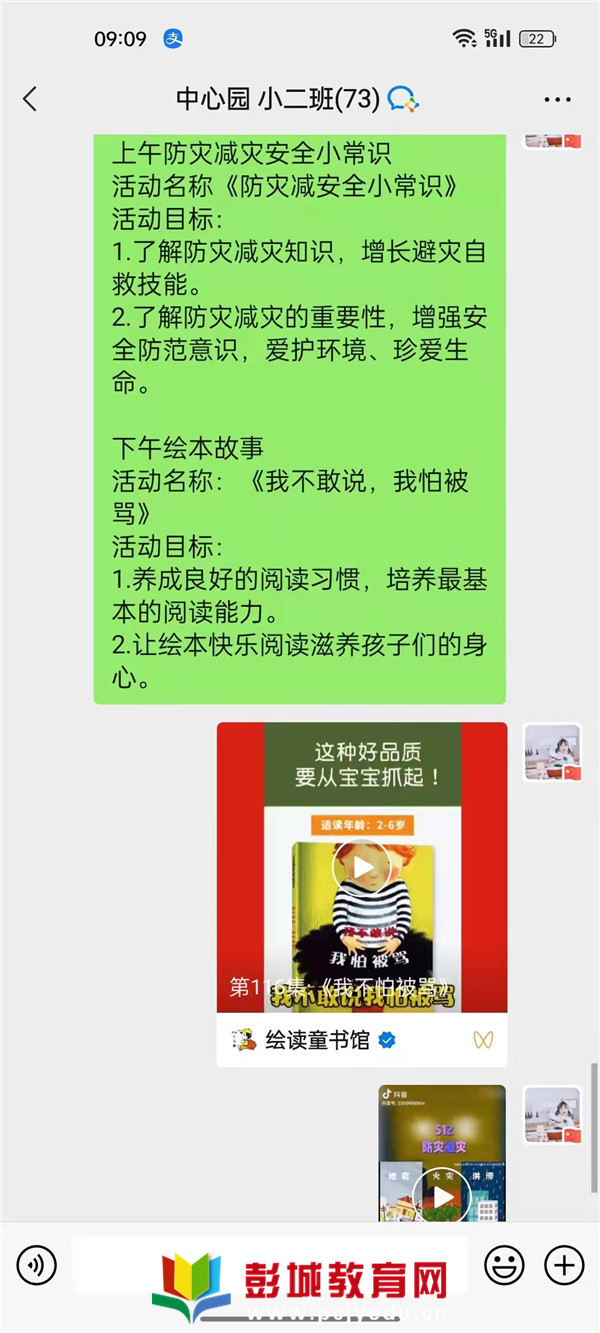
Task: Go back from the 中心园 小二班 chat
Action: tap(30, 99)
